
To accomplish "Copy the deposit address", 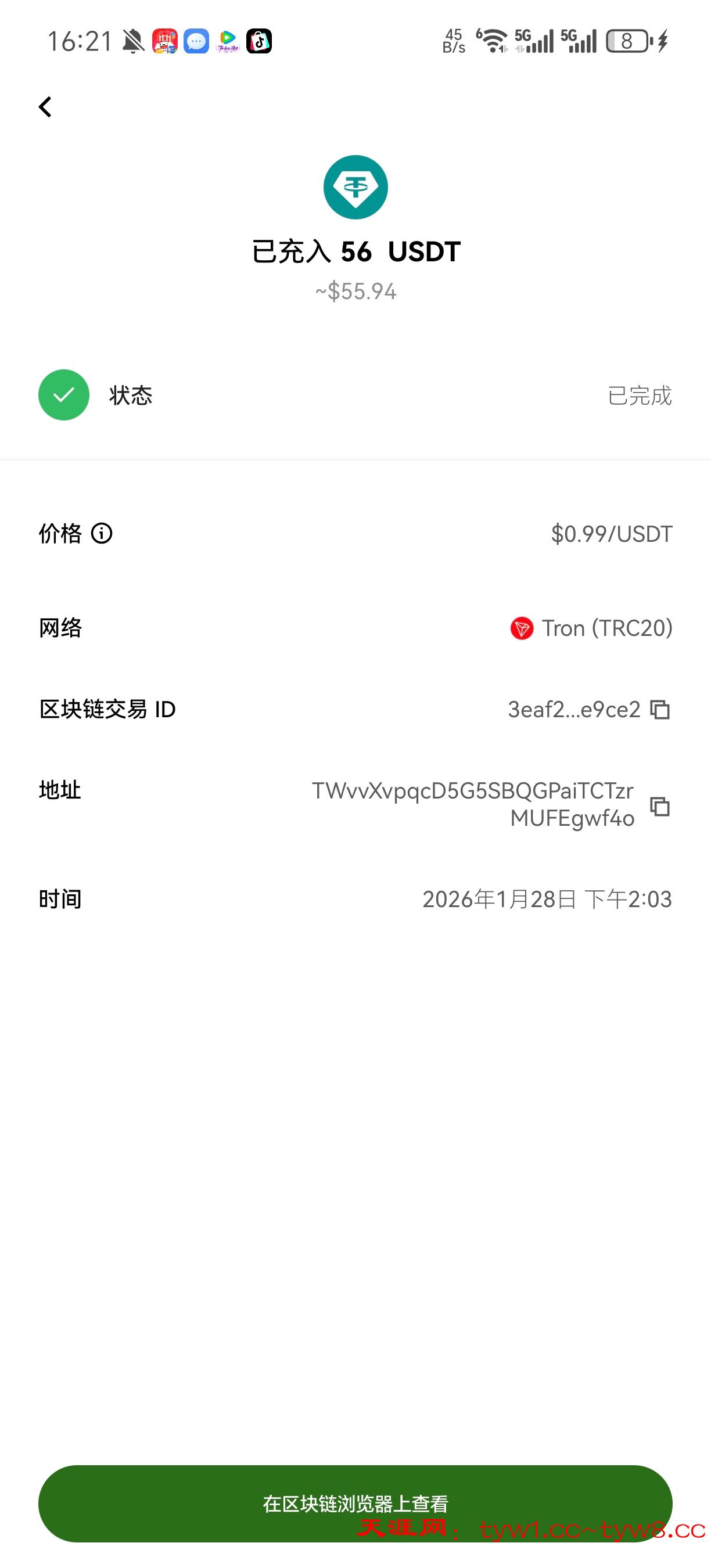I will coord(660,807).
